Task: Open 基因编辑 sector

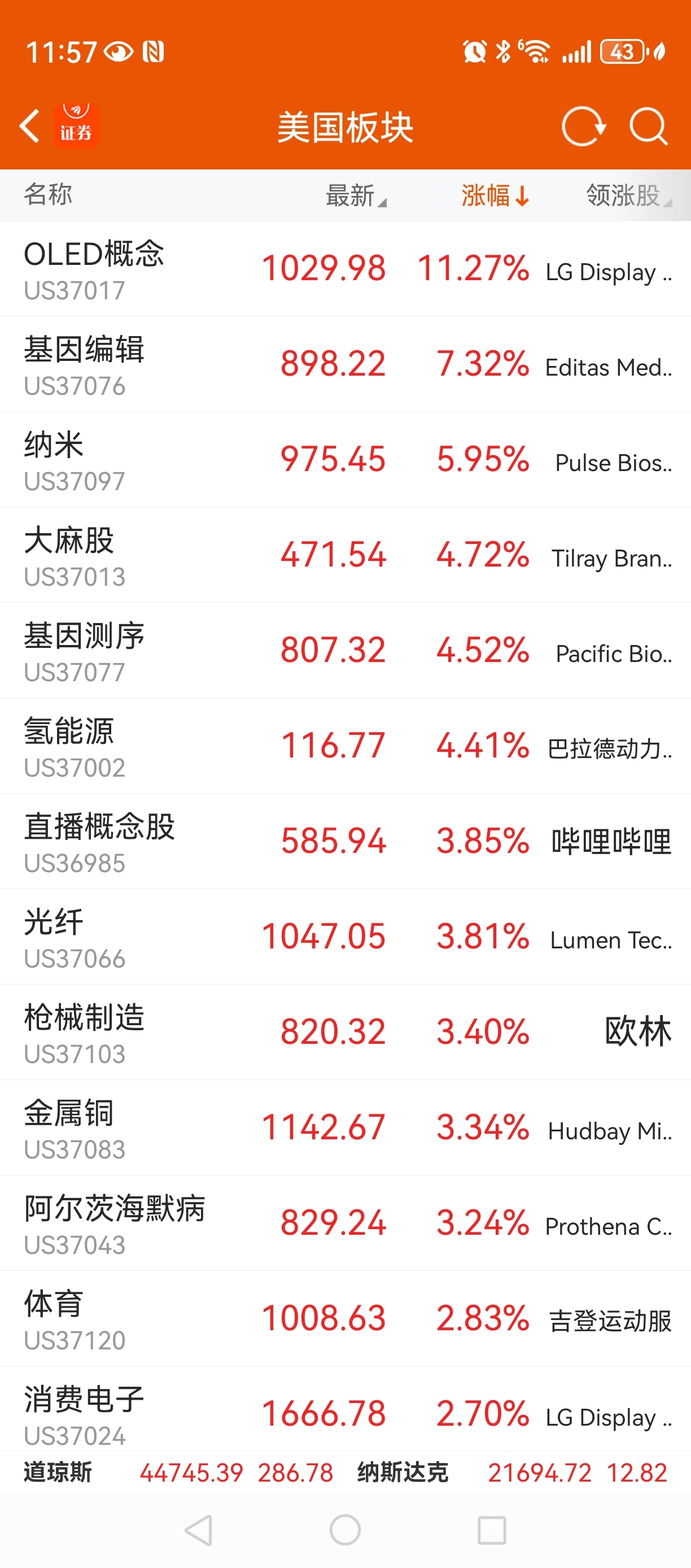Action: pos(345,364)
